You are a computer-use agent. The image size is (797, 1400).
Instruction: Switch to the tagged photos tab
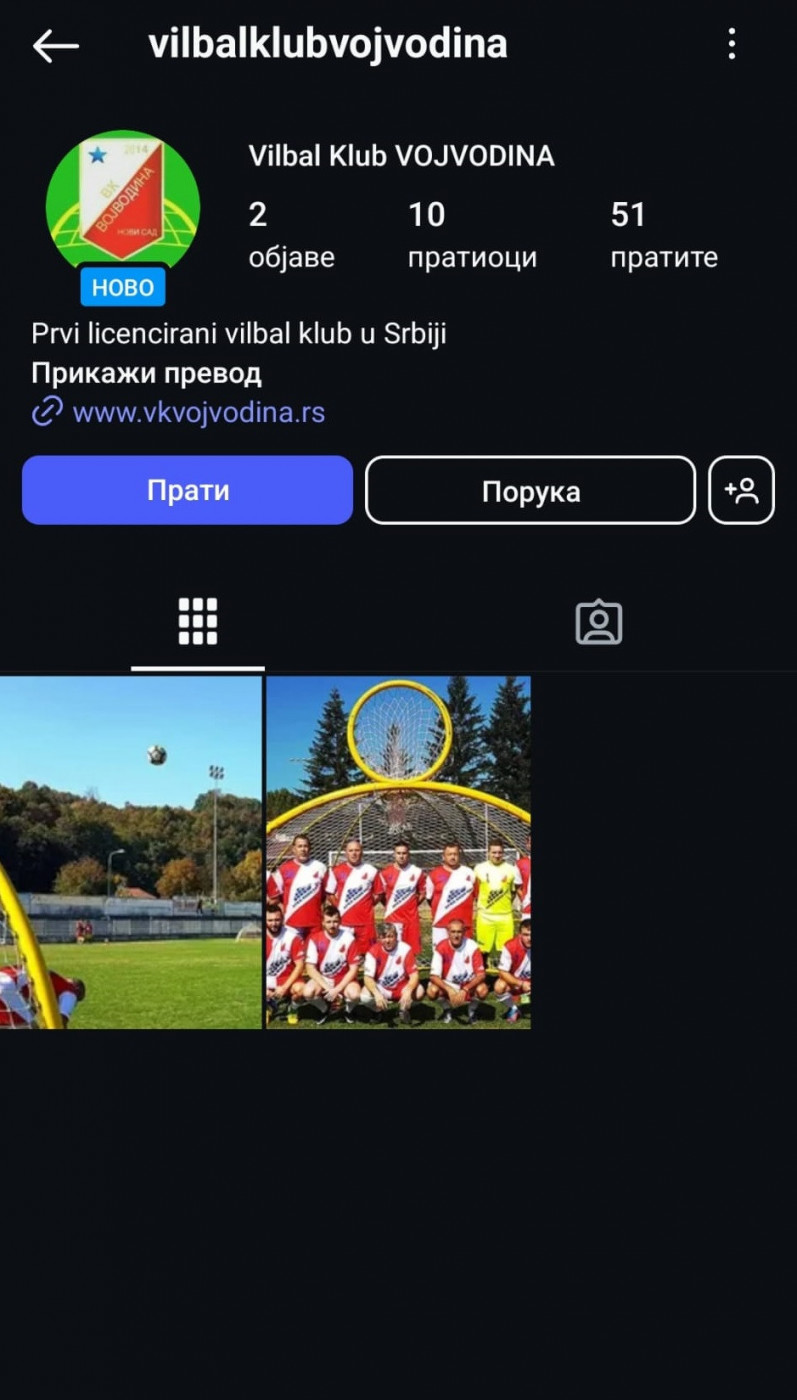pos(598,622)
